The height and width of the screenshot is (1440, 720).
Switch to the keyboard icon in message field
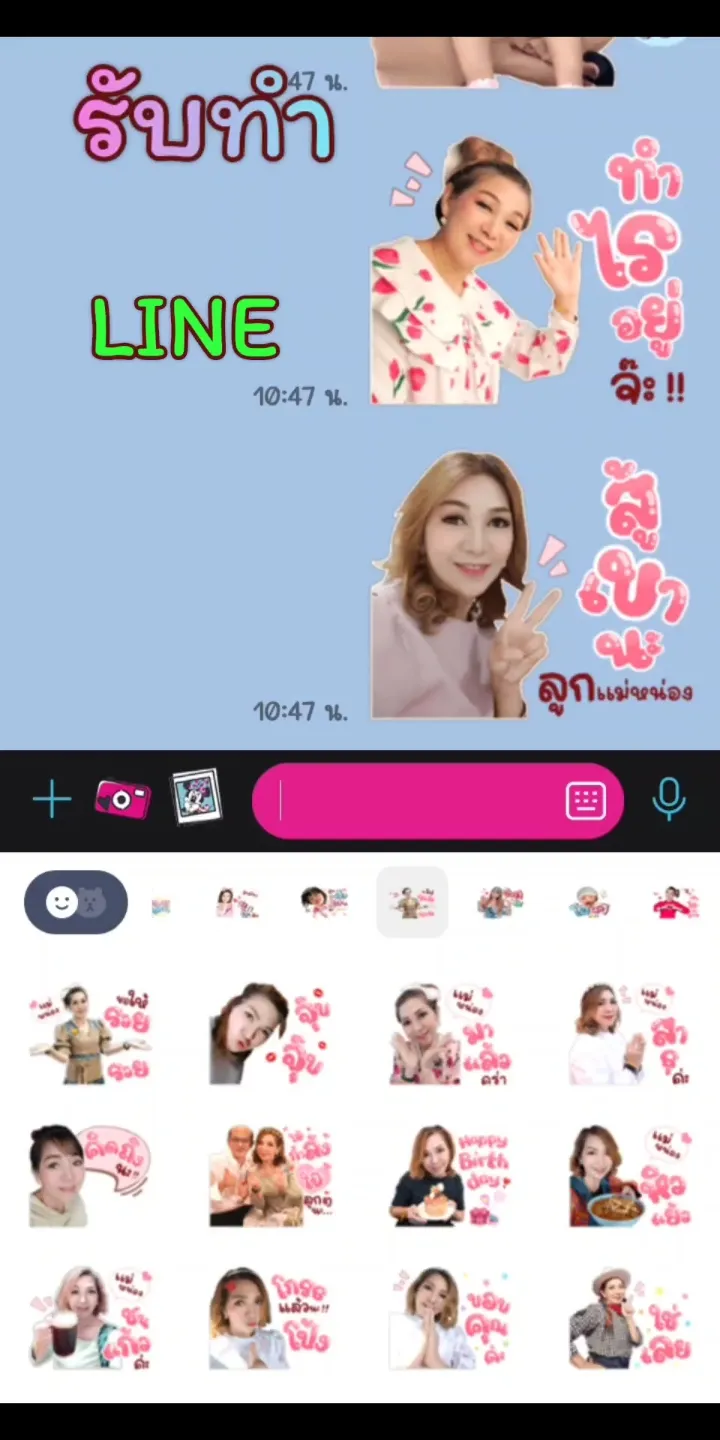585,801
